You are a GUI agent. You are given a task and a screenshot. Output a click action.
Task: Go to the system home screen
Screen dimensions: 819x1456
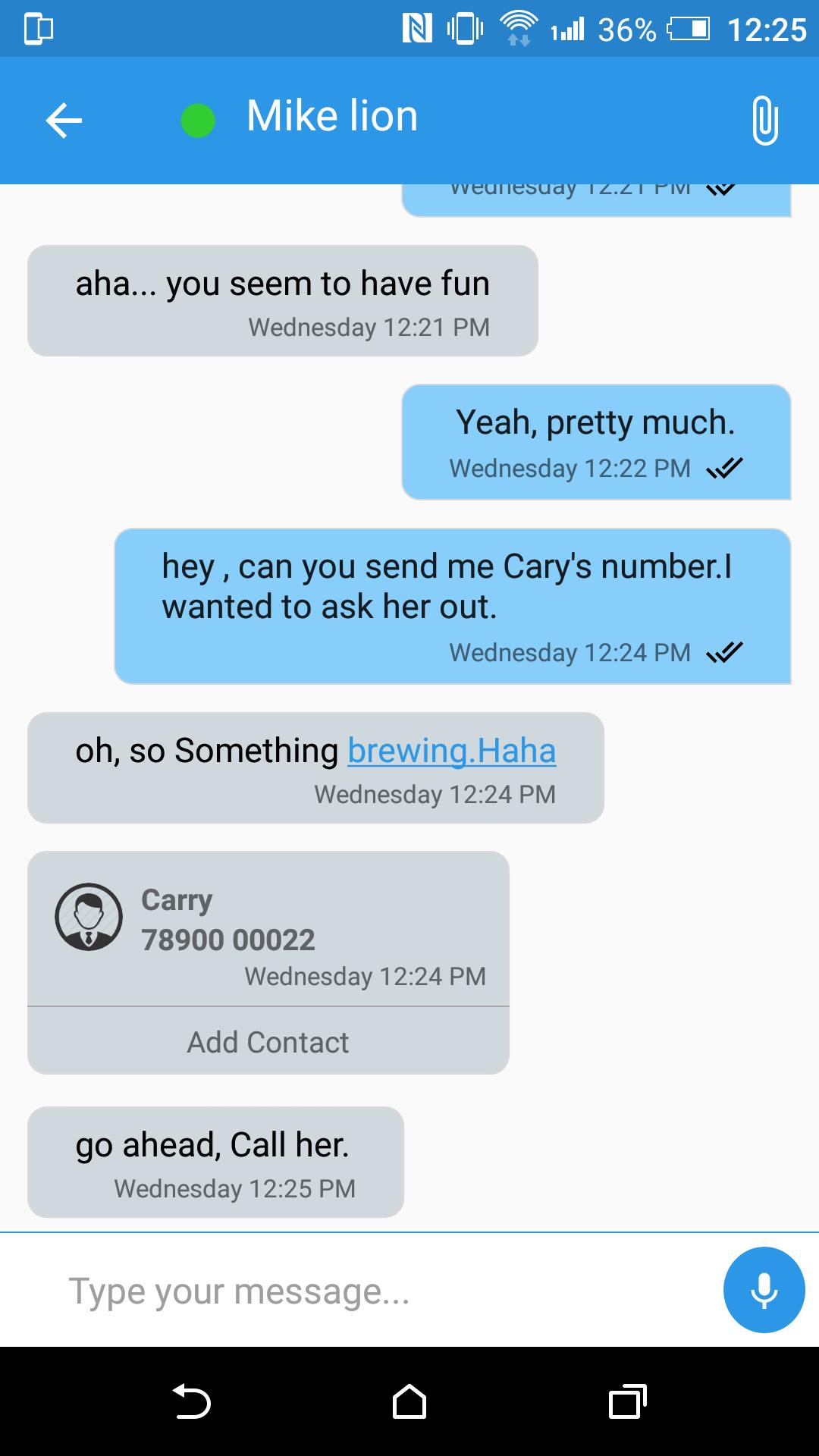[x=409, y=1401]
